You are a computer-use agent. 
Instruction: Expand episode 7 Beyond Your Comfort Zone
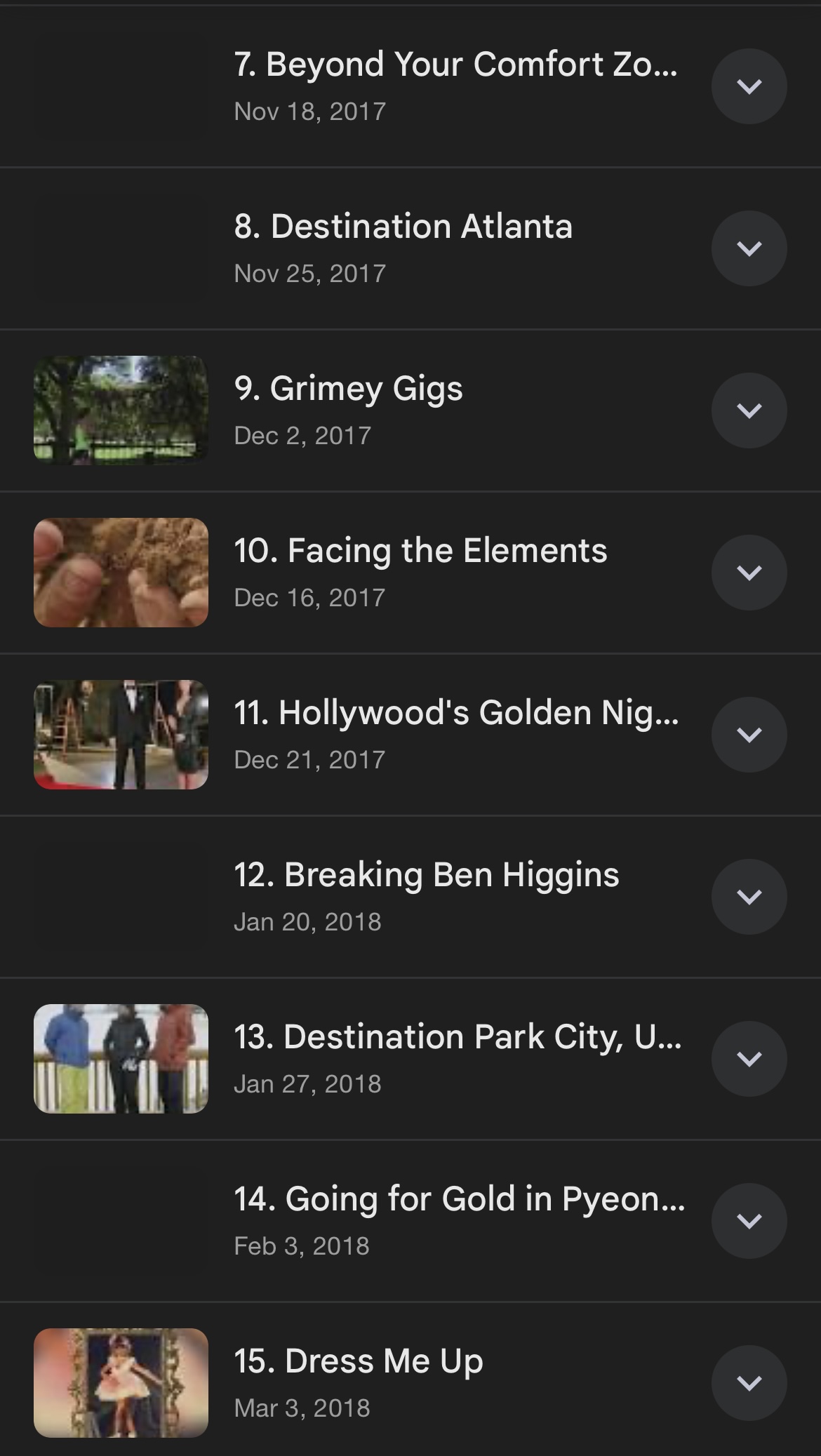(749, 86)
